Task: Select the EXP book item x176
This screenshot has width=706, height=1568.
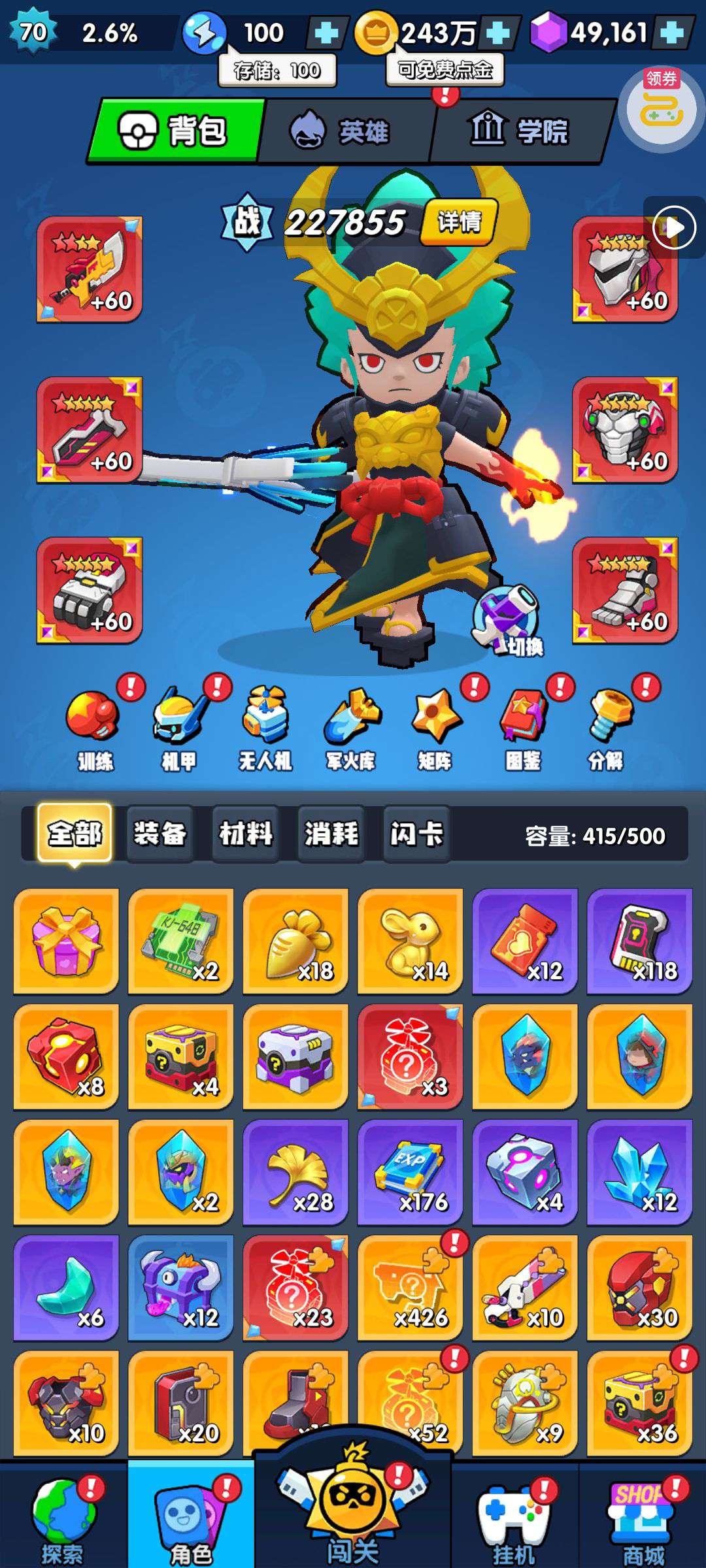Action: [411, 1171]
